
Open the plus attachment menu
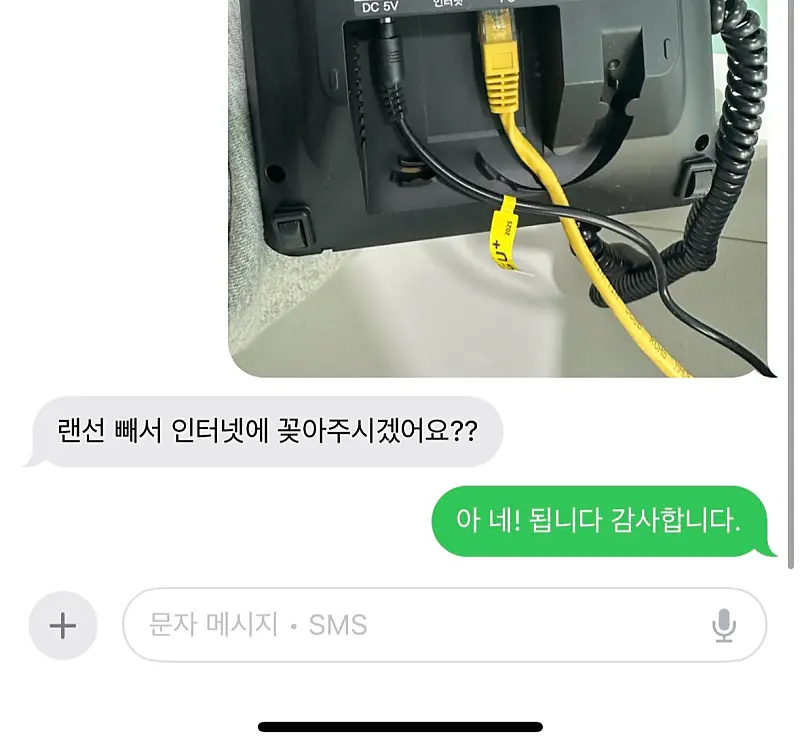[63, 626]
